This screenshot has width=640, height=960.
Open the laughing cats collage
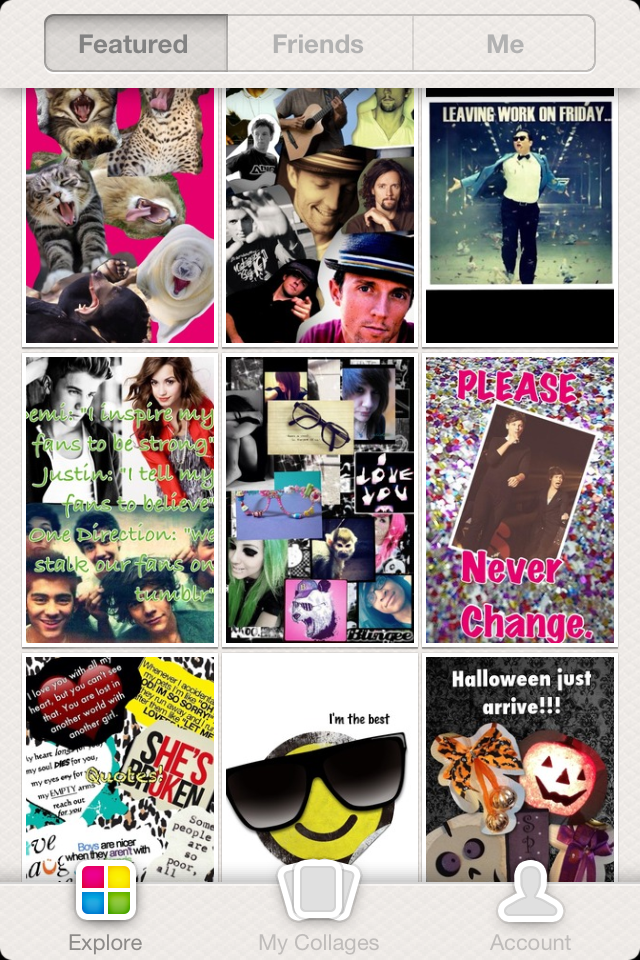(x=120, y=215)
